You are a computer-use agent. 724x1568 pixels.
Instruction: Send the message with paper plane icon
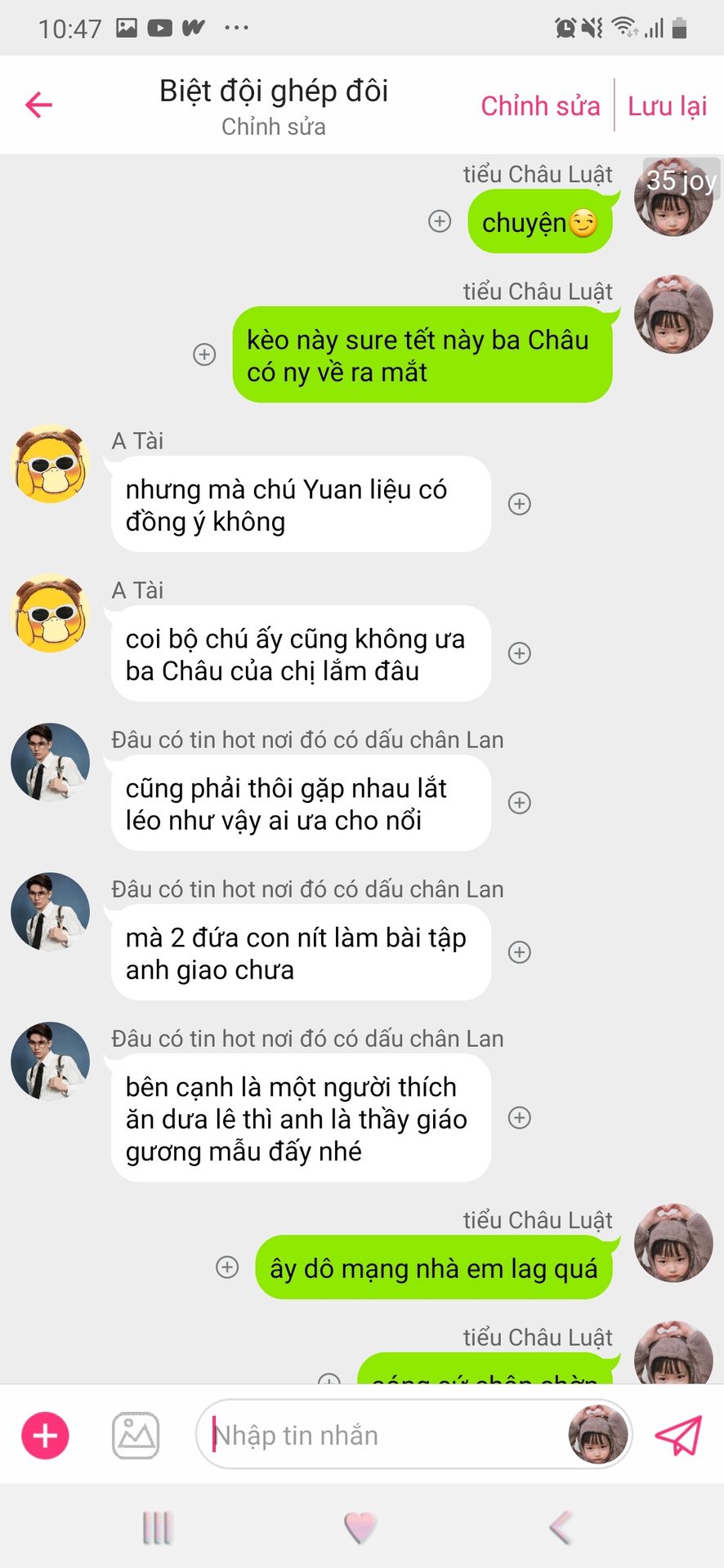(x=678, y=1435)
